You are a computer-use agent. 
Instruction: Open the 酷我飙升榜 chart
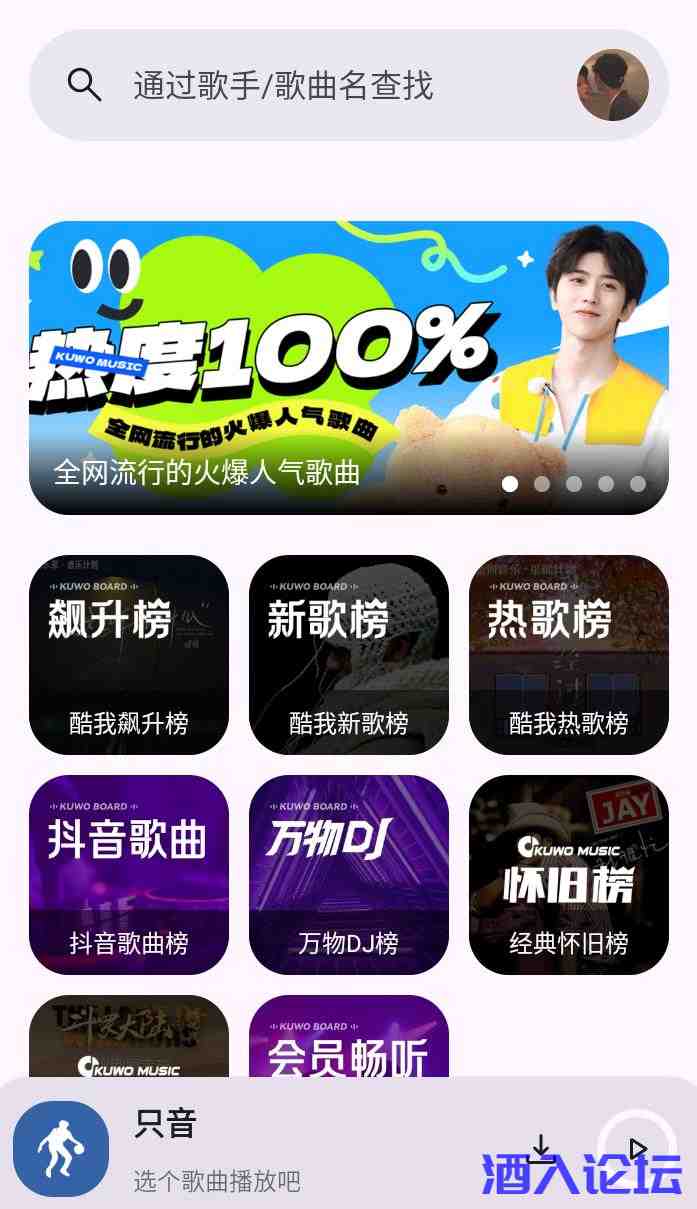point(129,654)
